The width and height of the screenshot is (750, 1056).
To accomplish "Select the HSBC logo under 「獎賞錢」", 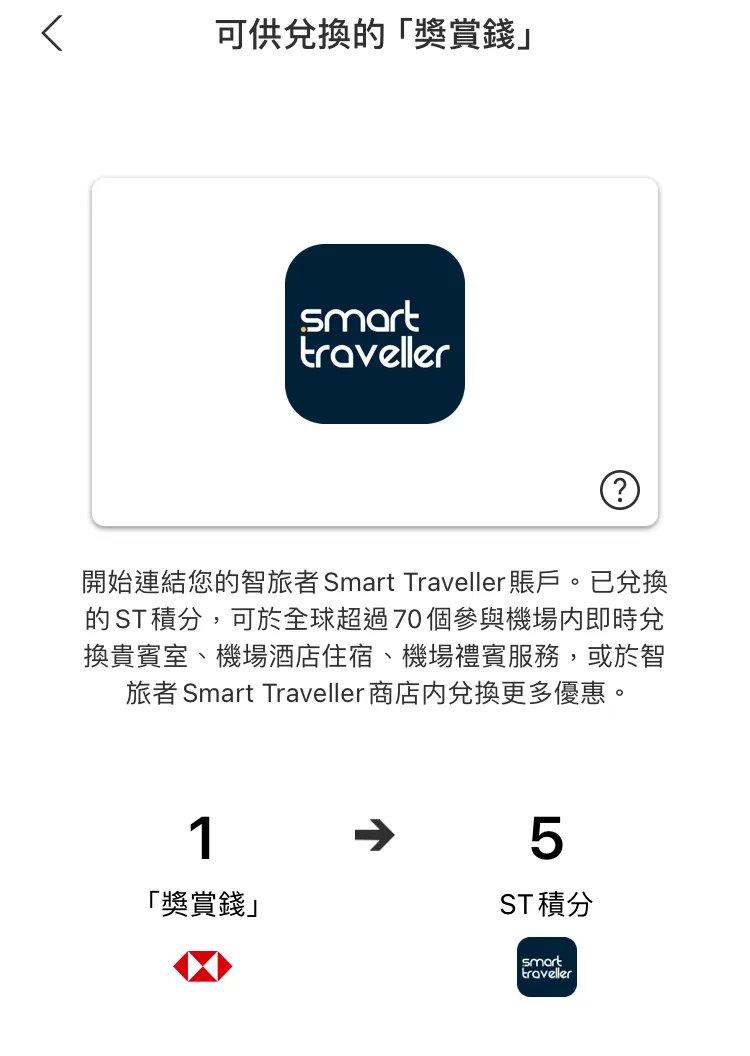I will pyautogui.click(x=203, y=966).
